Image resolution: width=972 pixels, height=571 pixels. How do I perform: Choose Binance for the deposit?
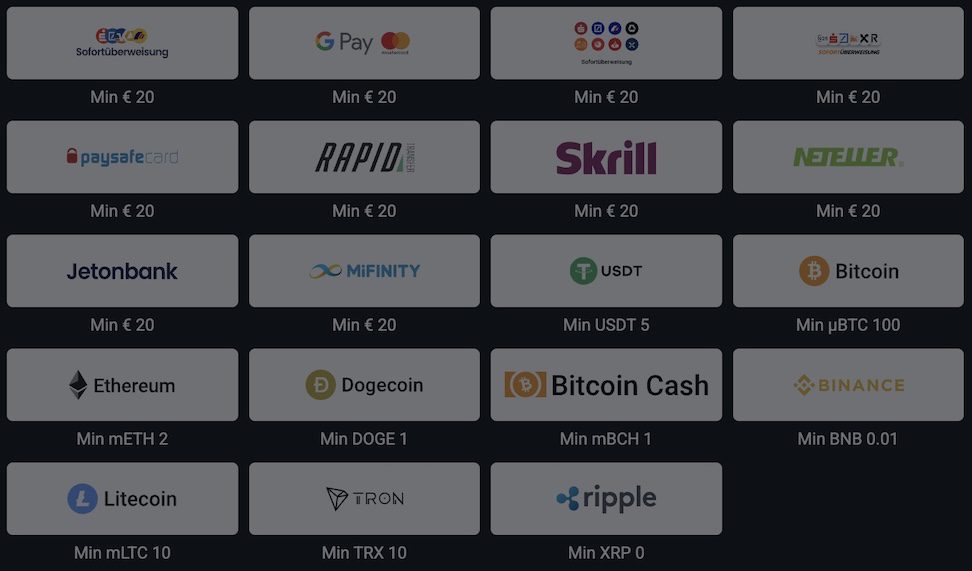click(848, 385)
